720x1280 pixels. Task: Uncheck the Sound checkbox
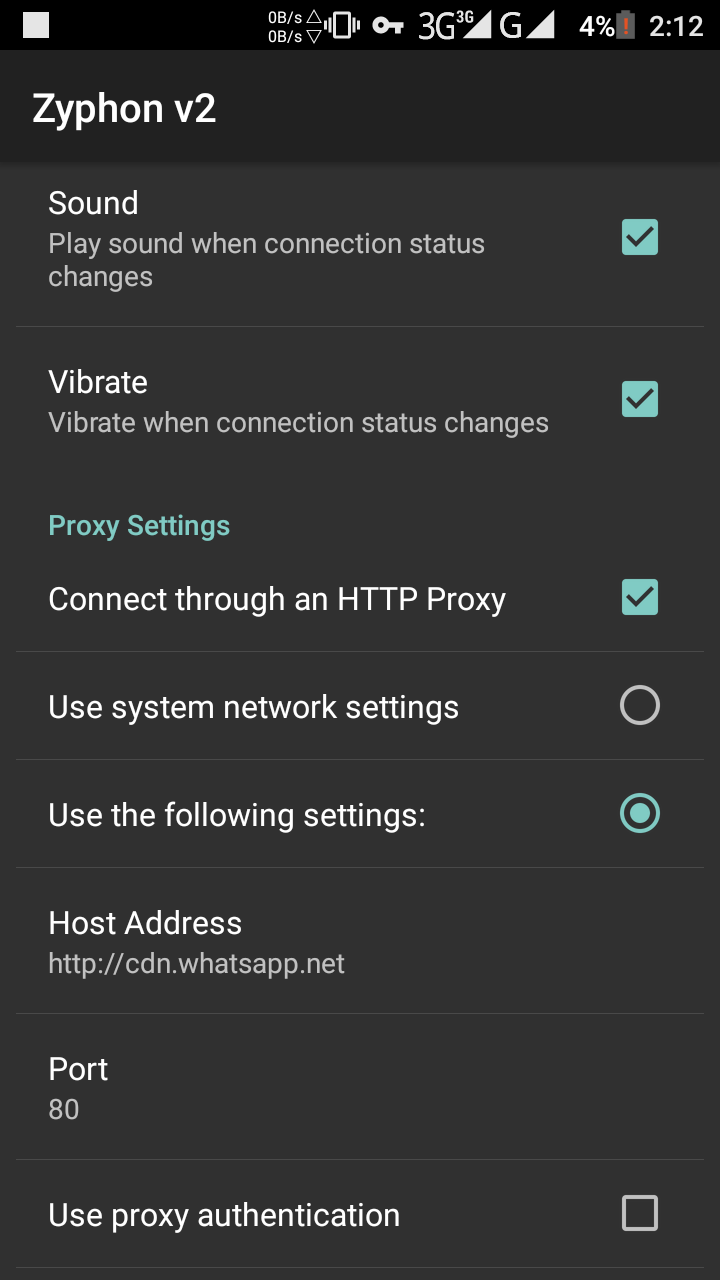coord(640,237)
